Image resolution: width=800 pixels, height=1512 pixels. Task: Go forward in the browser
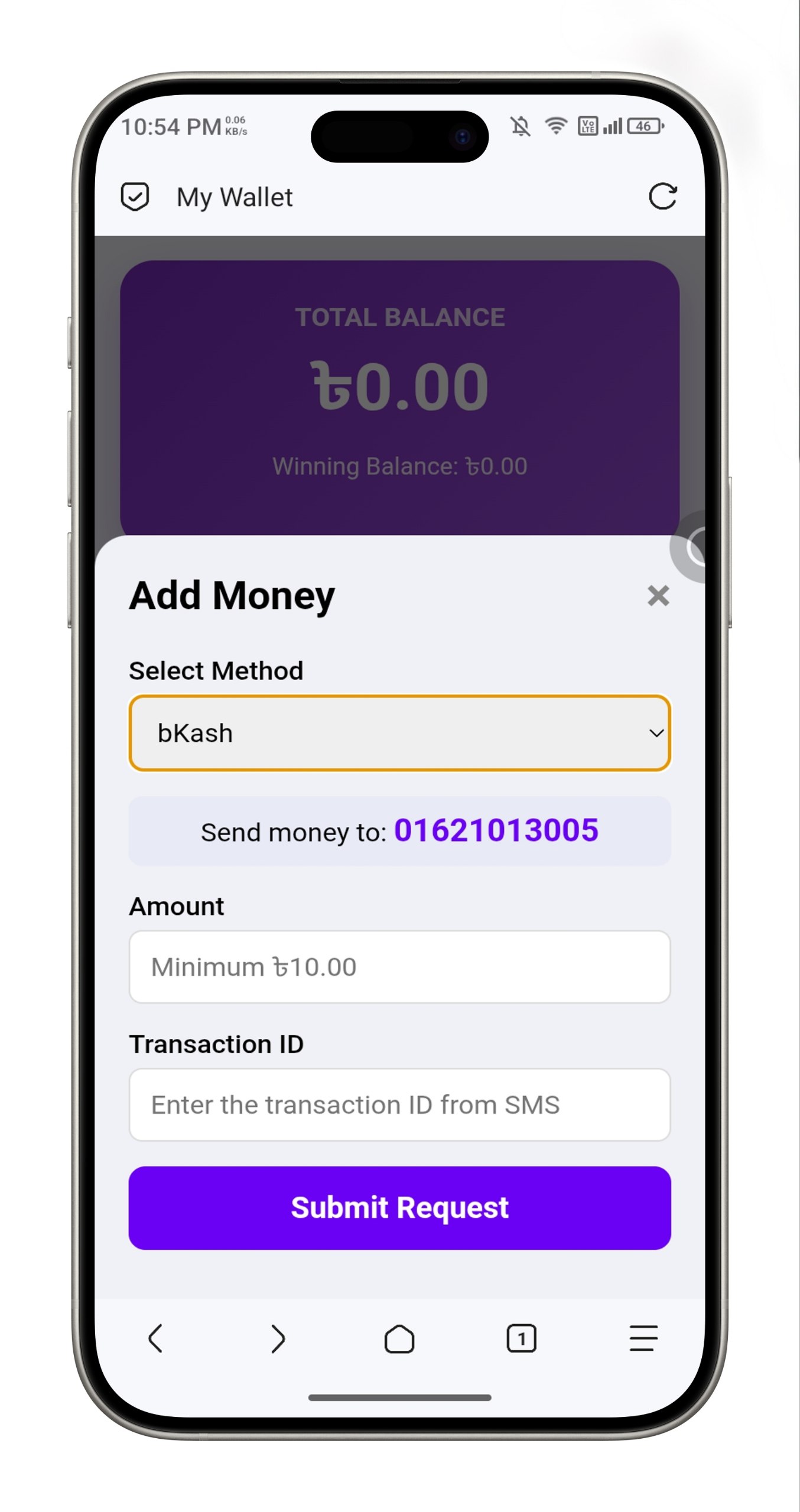pos(278,1338)
